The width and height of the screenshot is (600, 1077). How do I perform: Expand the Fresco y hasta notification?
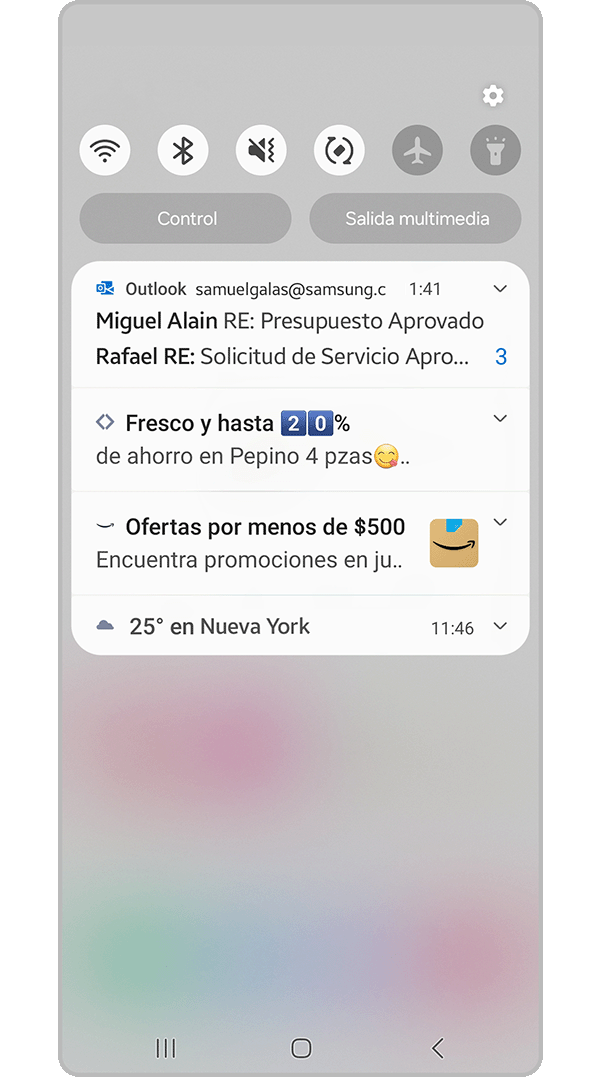tap(501, 419)
